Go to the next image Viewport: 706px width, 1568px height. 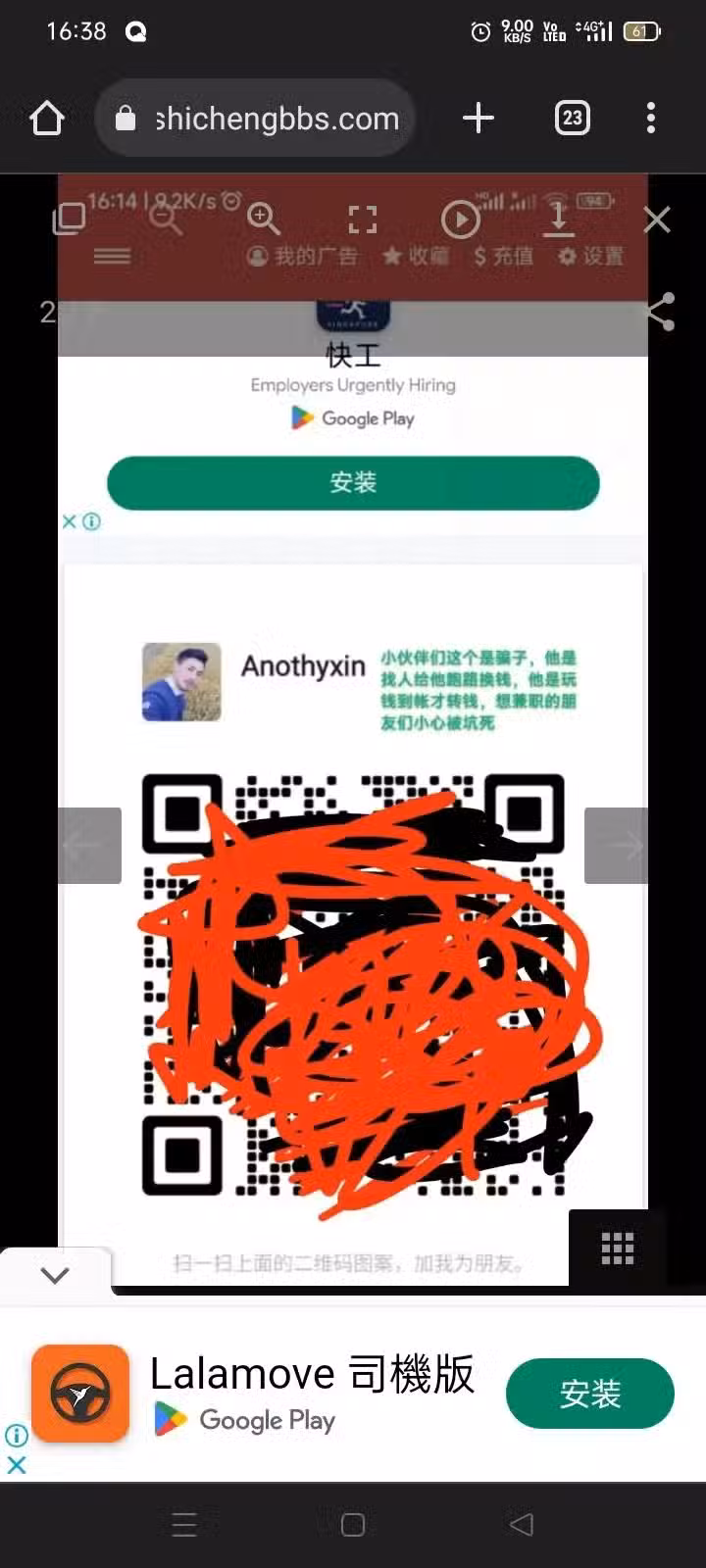(616, 846)
